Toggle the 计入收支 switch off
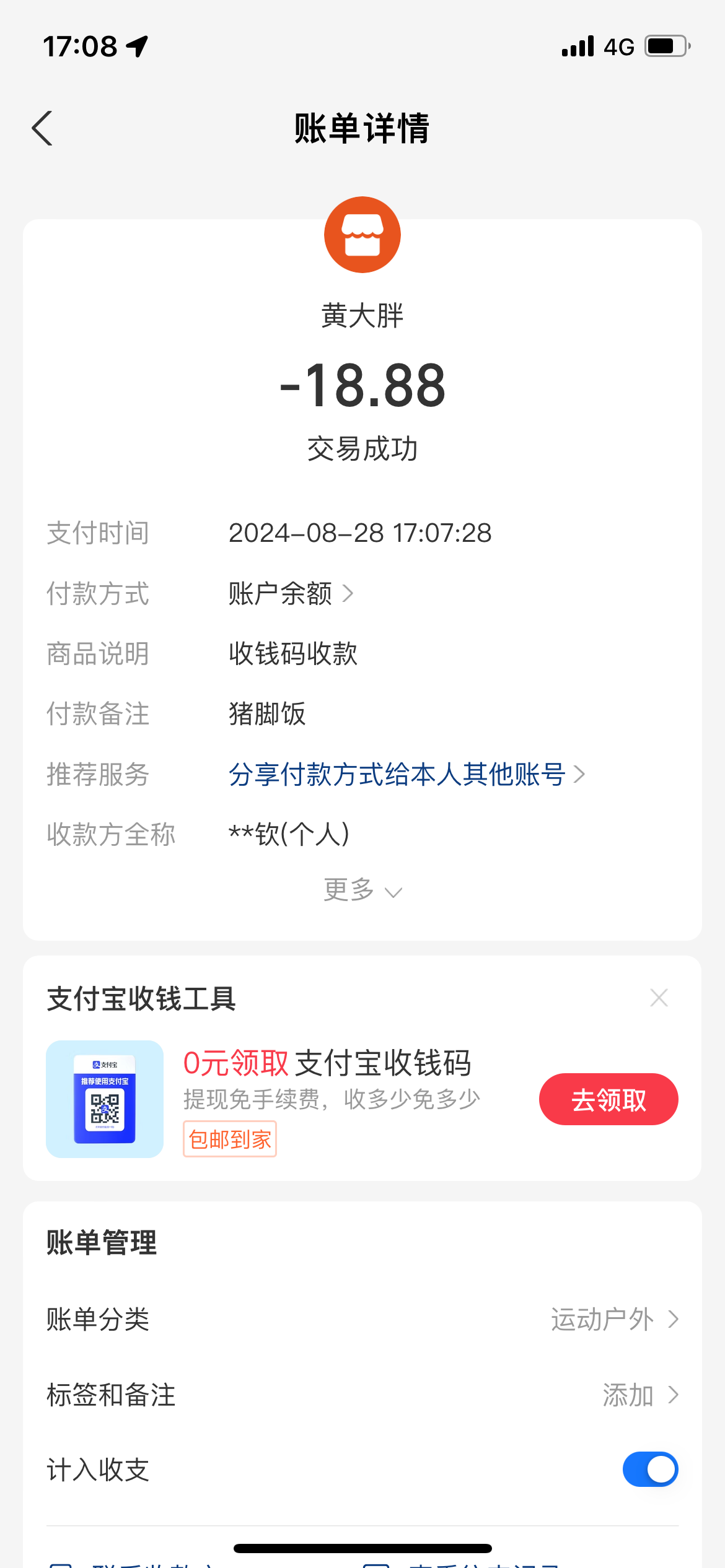Viewport: 725px width, 1568px height. [x=650, y=1470]
